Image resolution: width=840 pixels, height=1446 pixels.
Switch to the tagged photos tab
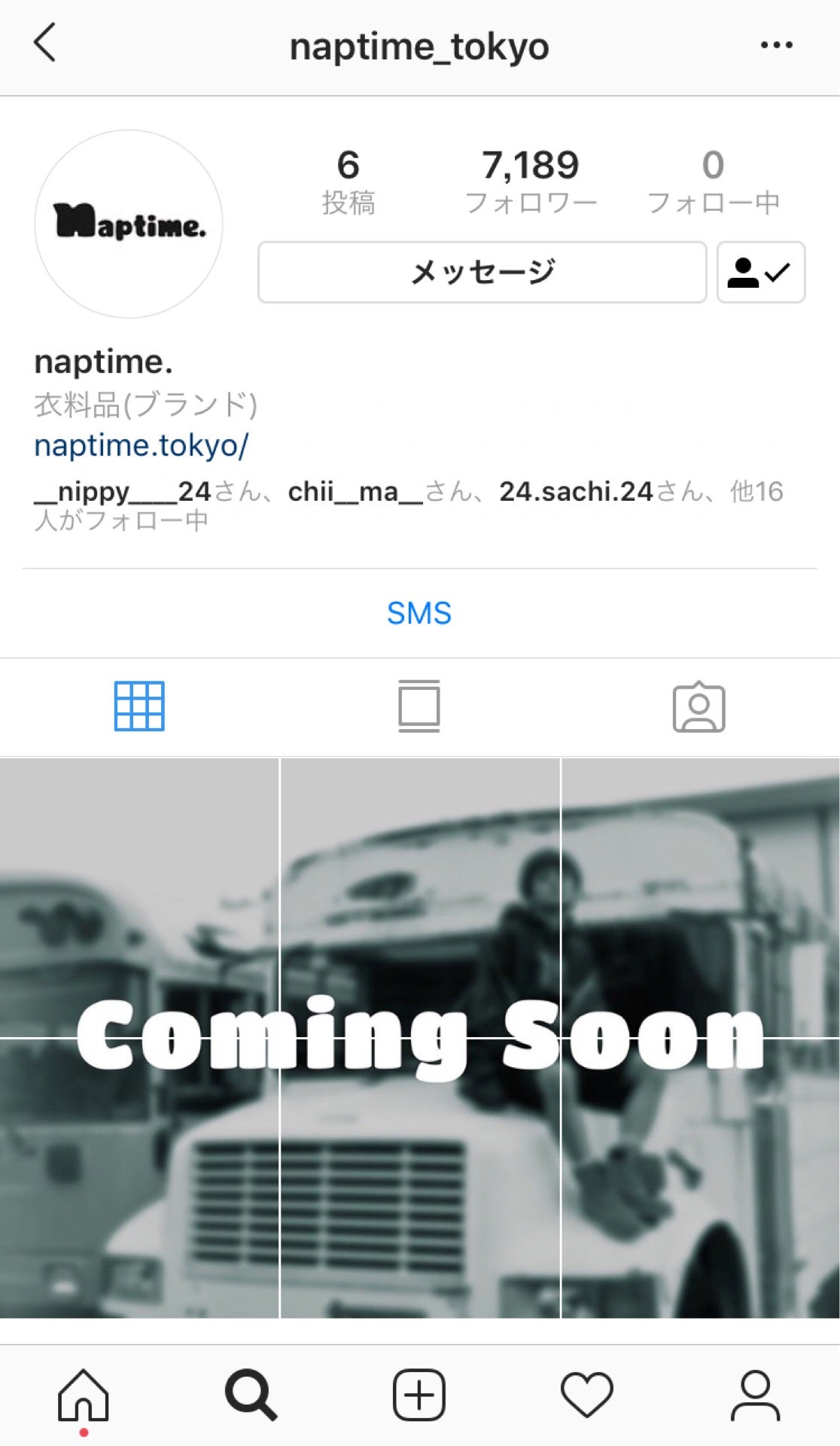pos(698,706)
